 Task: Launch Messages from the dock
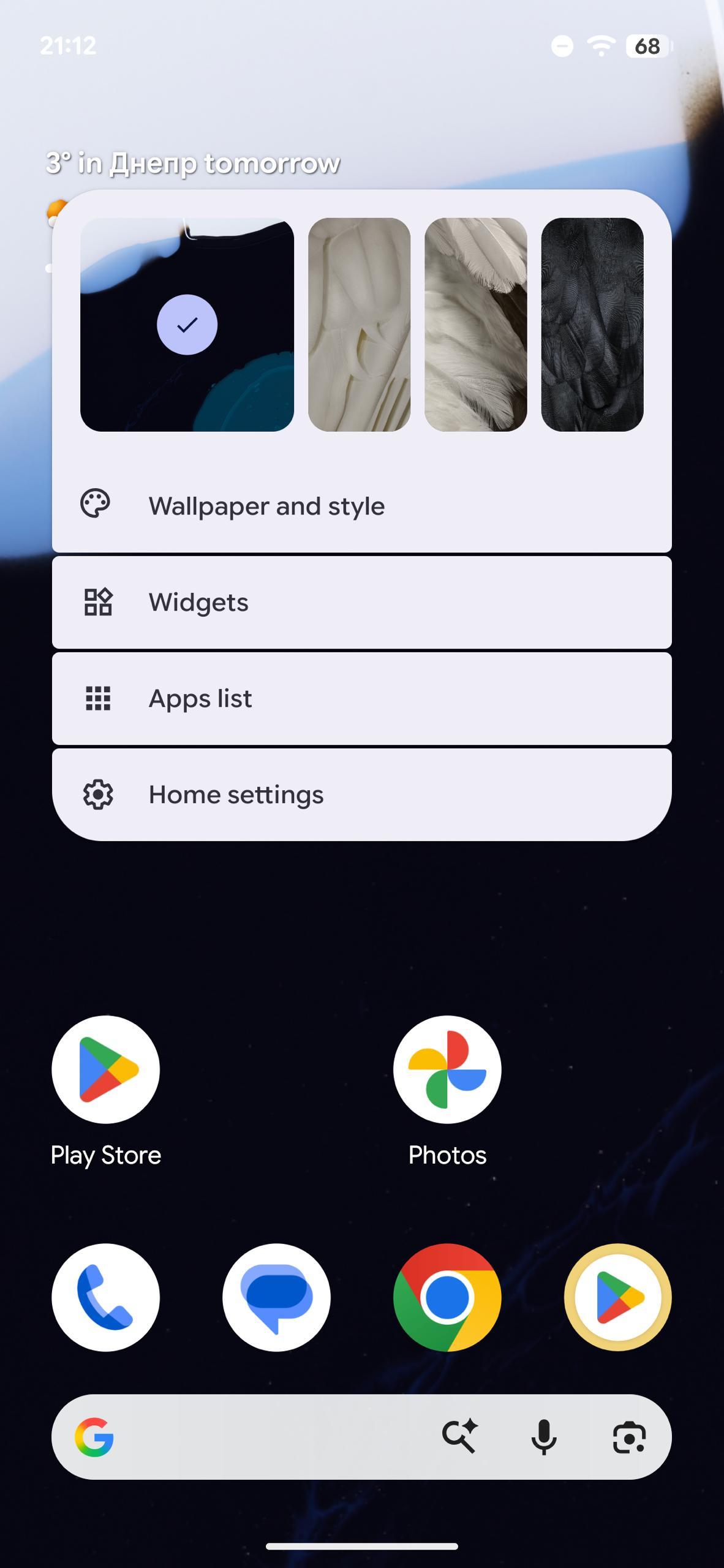pos(276,1297)
